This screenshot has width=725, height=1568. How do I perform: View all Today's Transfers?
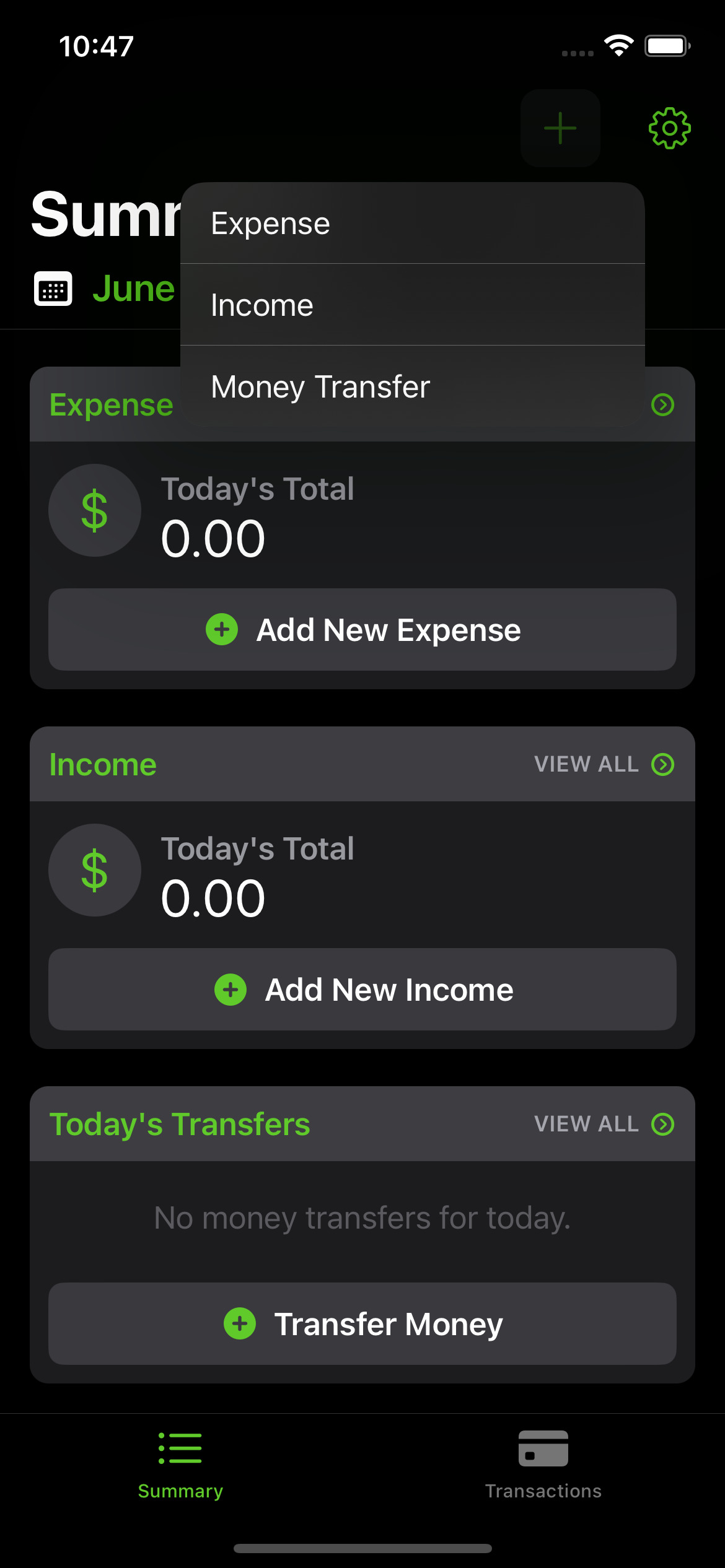[604, 1124]
